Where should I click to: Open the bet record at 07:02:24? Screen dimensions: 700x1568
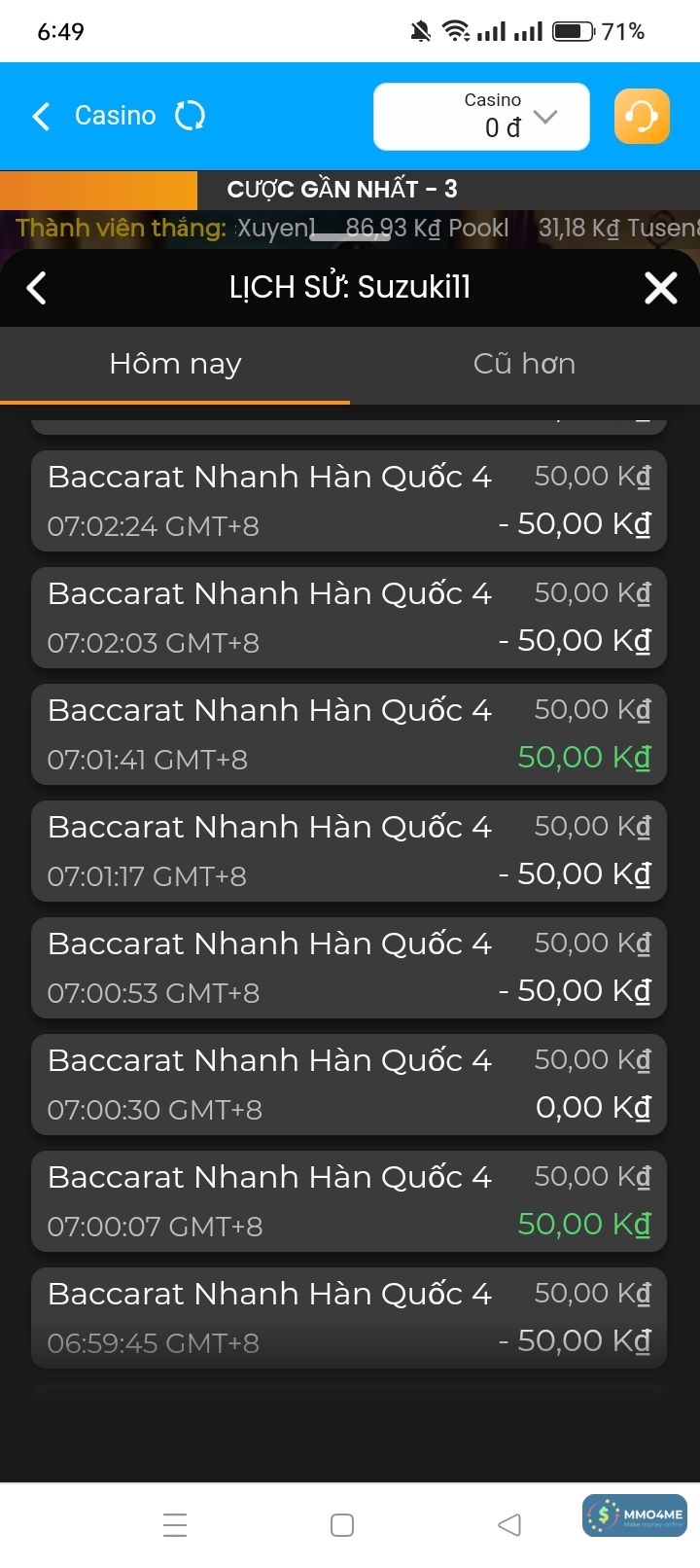pos(349,501)
